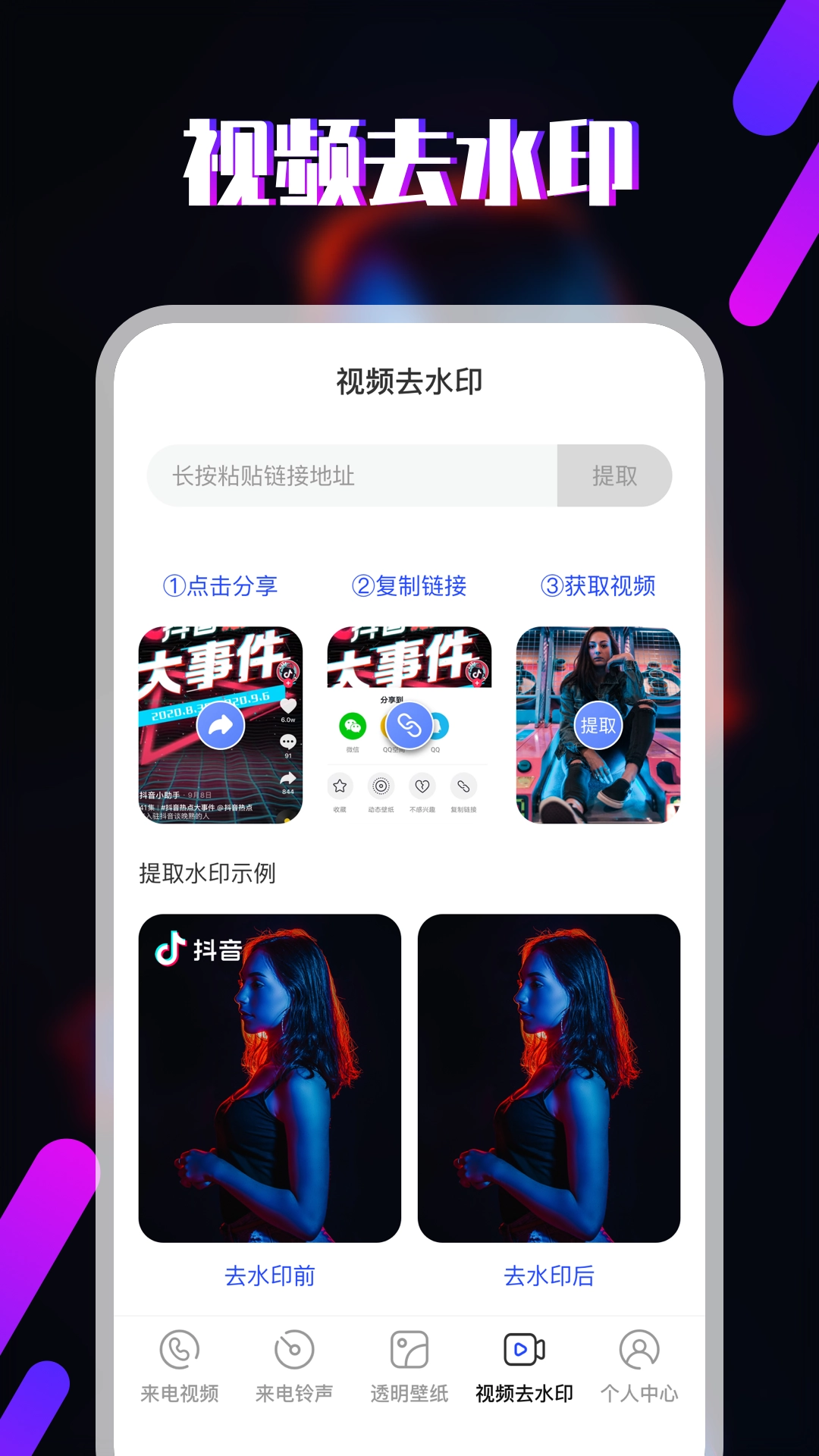Tap the link paste input field

[349, 475]
